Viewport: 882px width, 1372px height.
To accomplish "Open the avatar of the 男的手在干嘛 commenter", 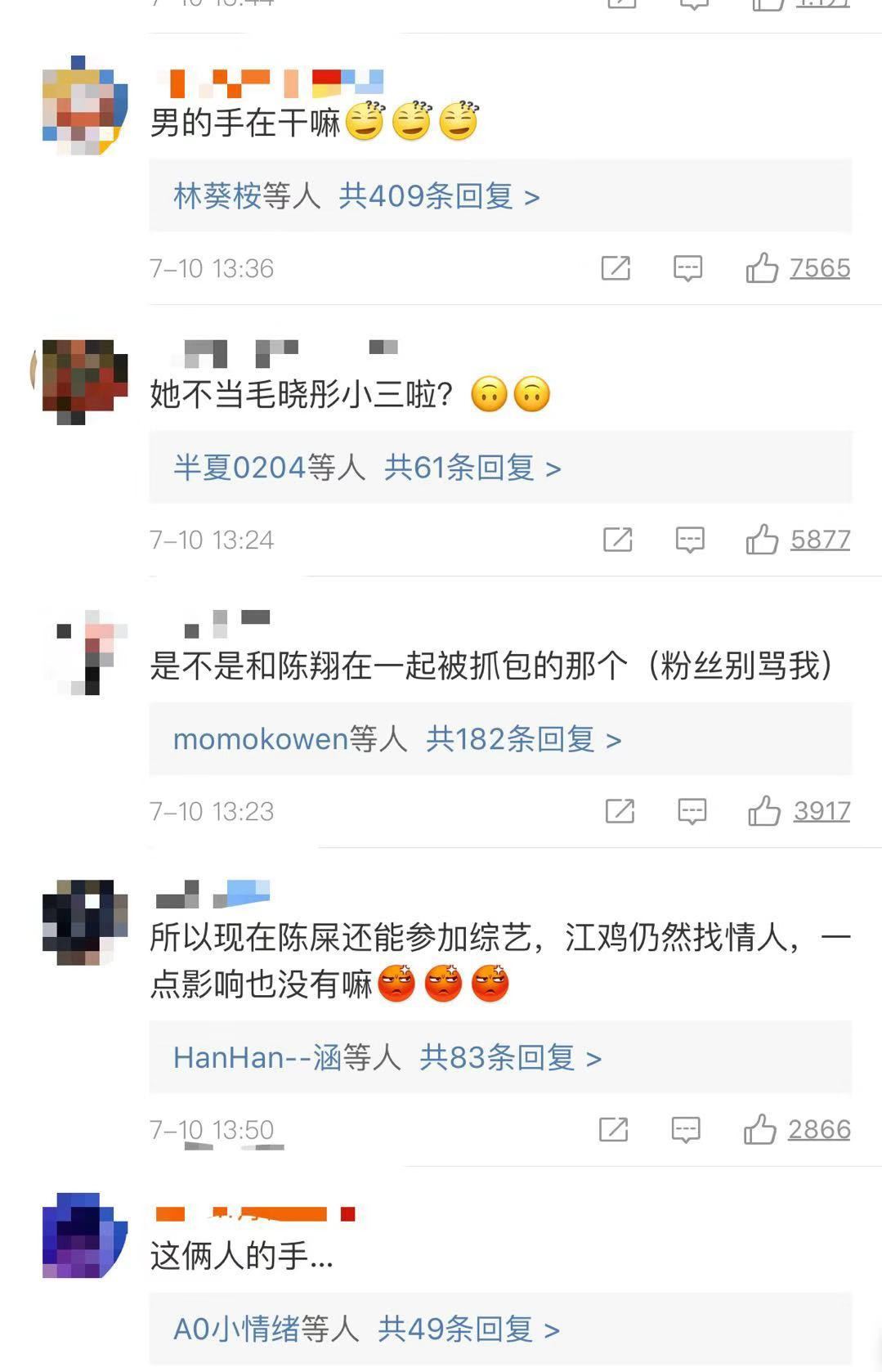I will 85,105.
